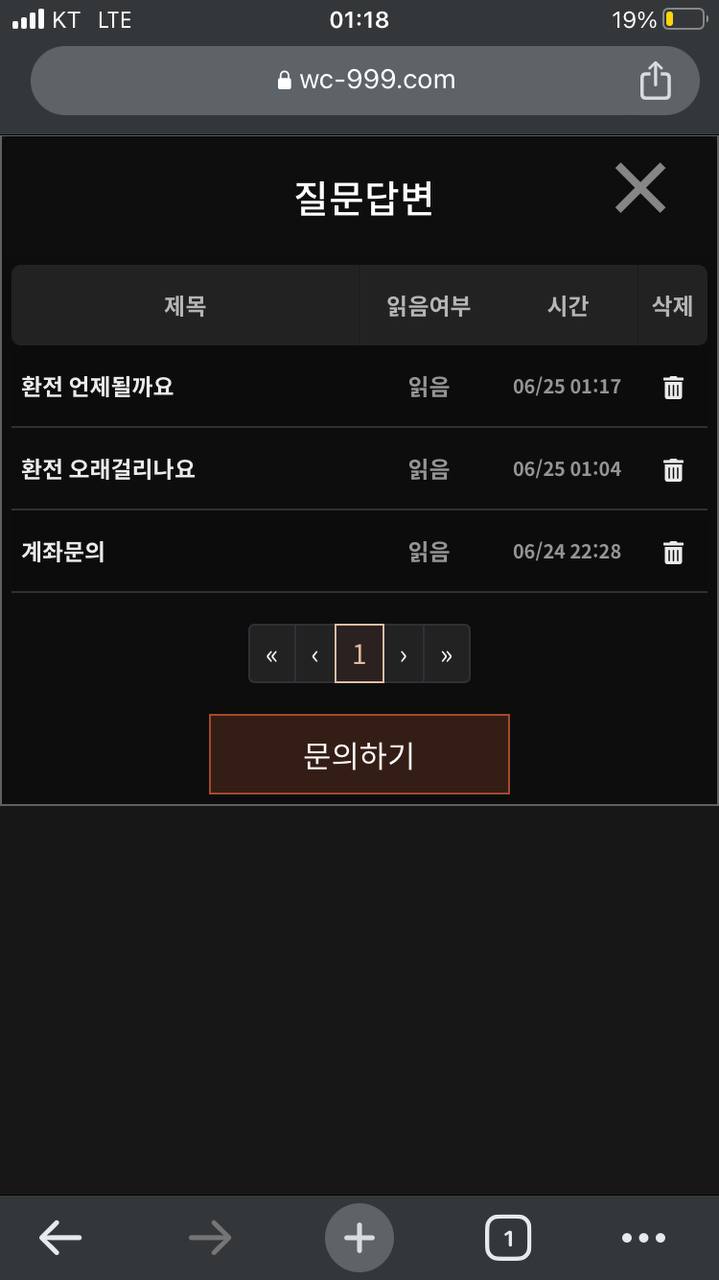This screenshot has height=1280, width=719.
Task: Close the 질문답변 dialog
Action: (640, 188)
